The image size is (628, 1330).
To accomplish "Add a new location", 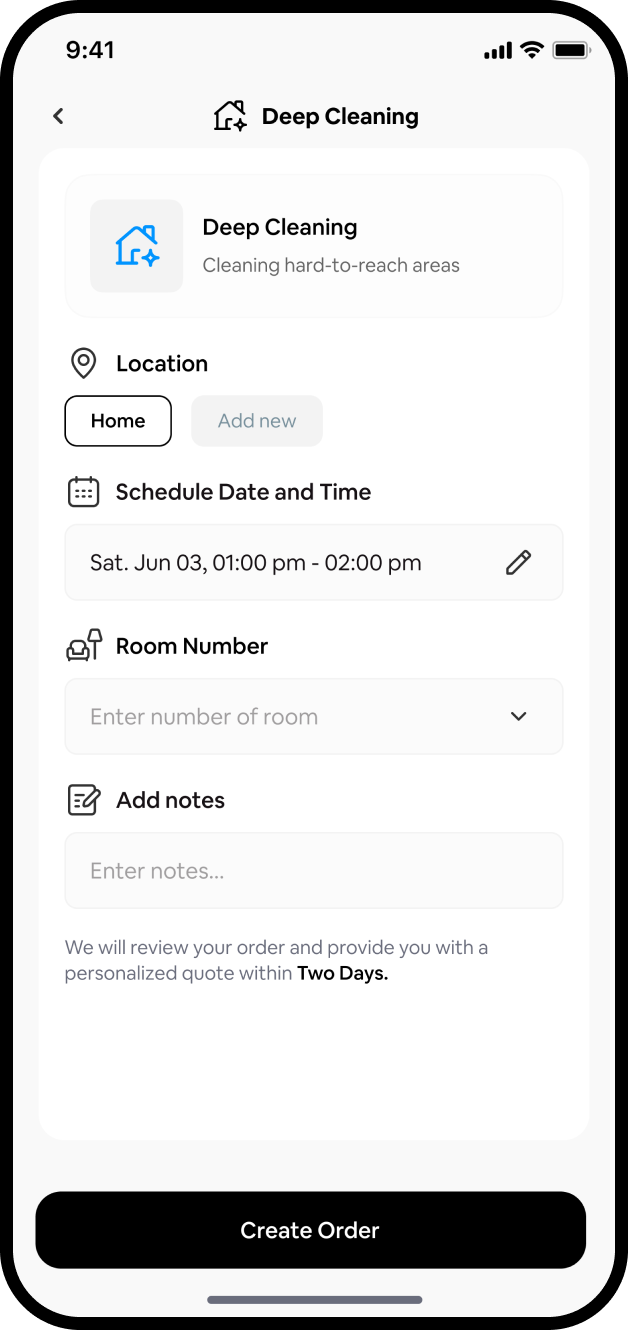I will click(257, 421).
